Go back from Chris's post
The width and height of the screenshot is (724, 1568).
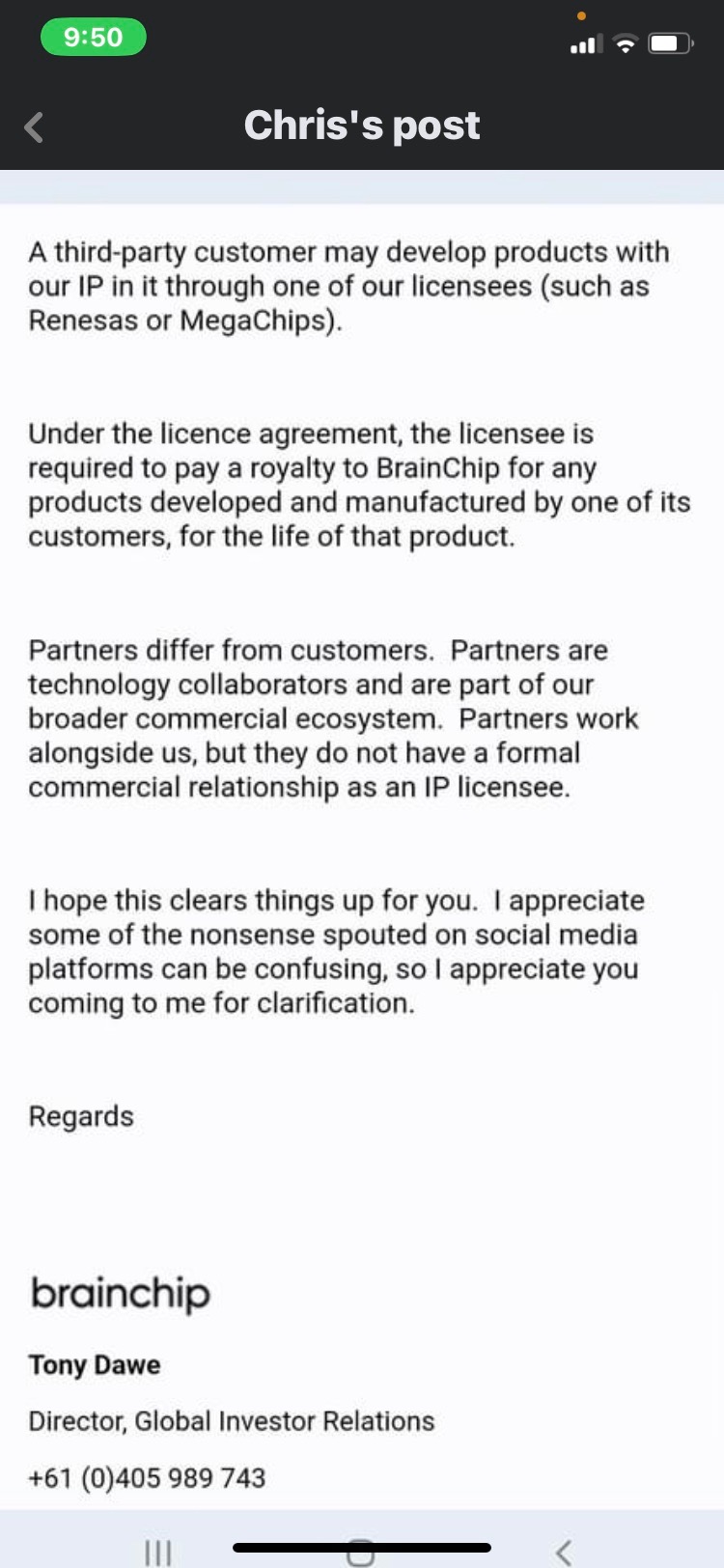pyautogui.click(x=35, y=126)
